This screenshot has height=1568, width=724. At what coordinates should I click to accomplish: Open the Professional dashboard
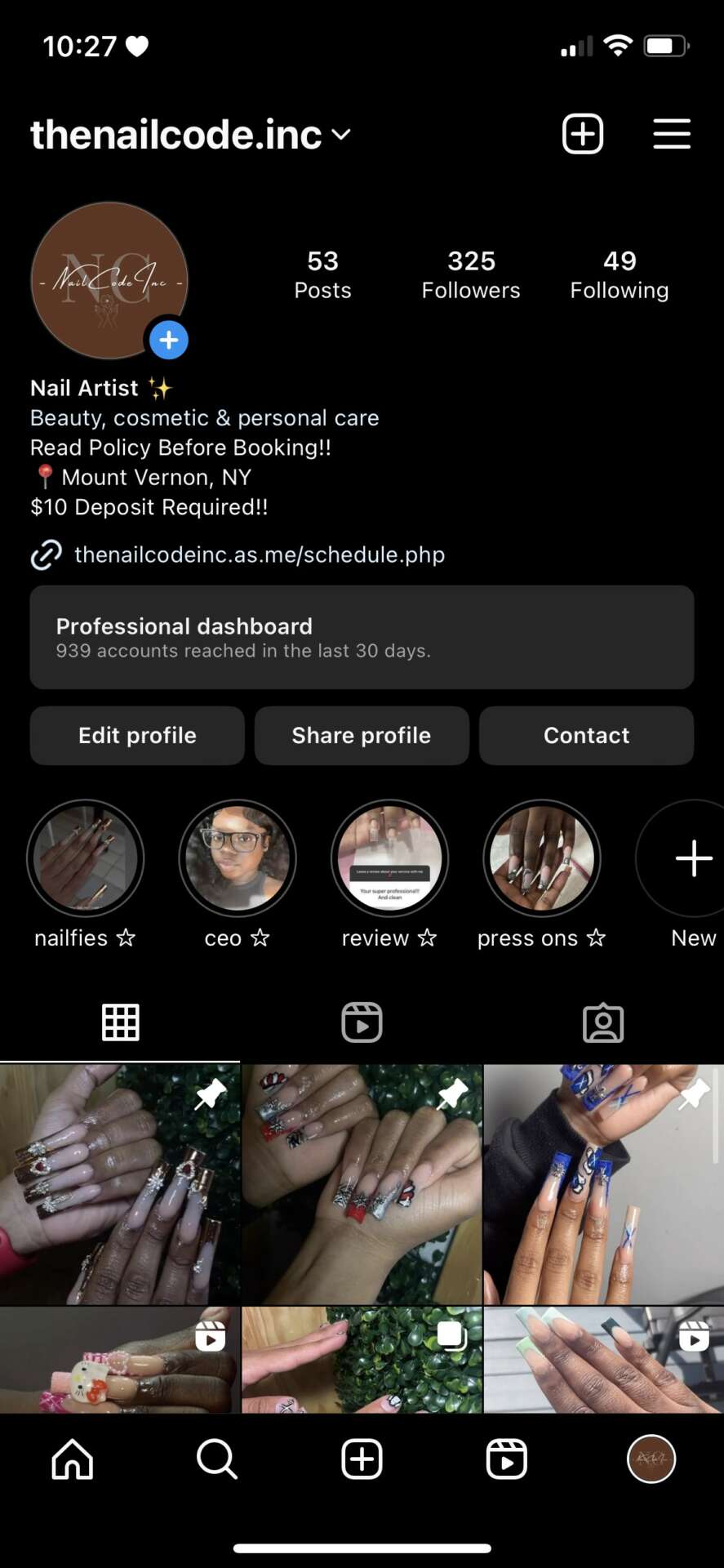click(x=362, y=637)
